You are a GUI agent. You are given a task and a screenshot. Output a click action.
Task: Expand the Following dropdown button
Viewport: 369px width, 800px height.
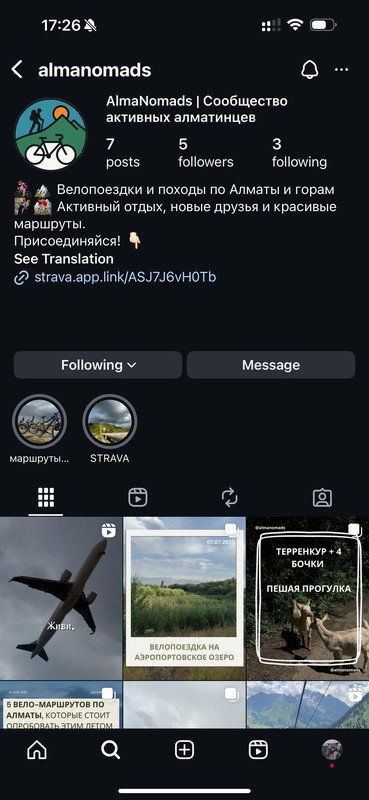pos(98,365)
